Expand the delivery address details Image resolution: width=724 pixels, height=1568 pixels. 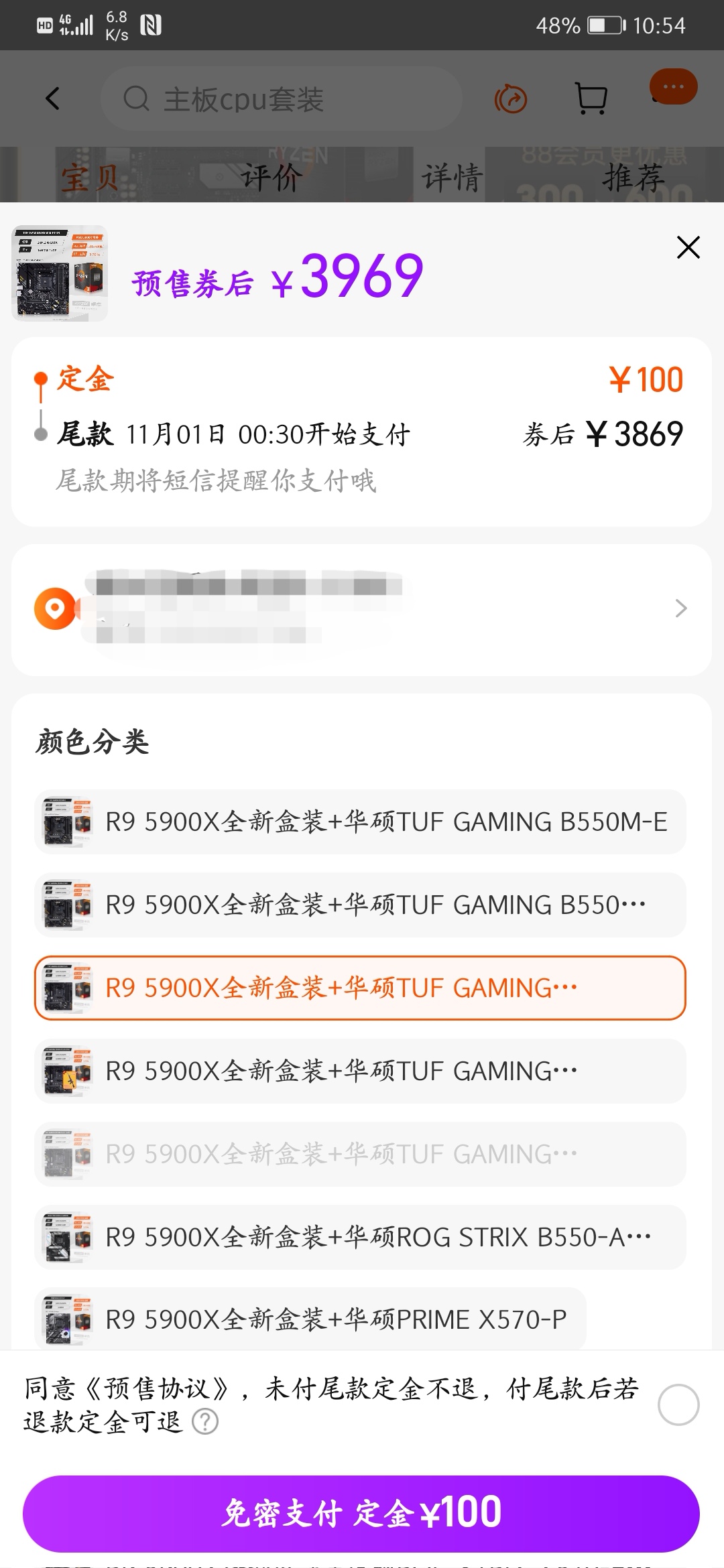(x=681, y=608)
